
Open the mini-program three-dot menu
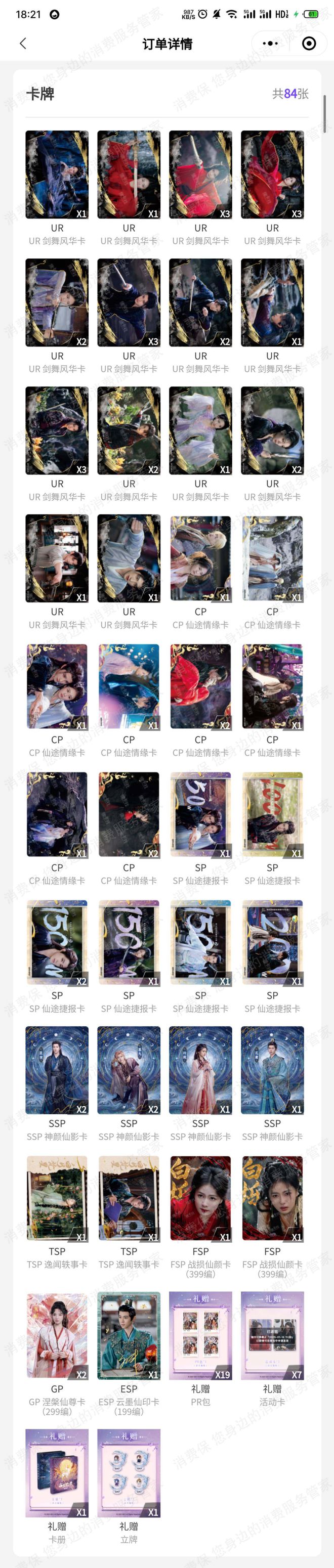[270, 43]
